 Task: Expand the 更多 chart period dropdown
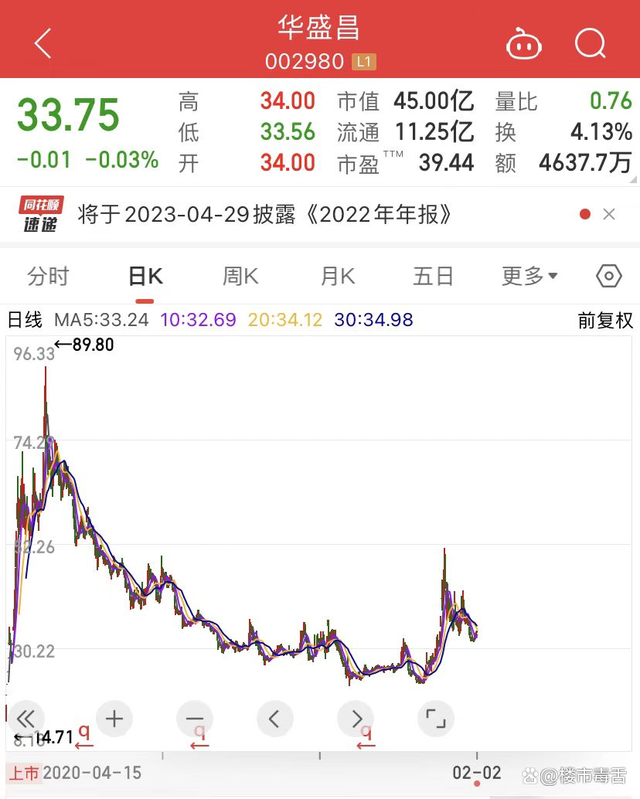pos(529,276)
